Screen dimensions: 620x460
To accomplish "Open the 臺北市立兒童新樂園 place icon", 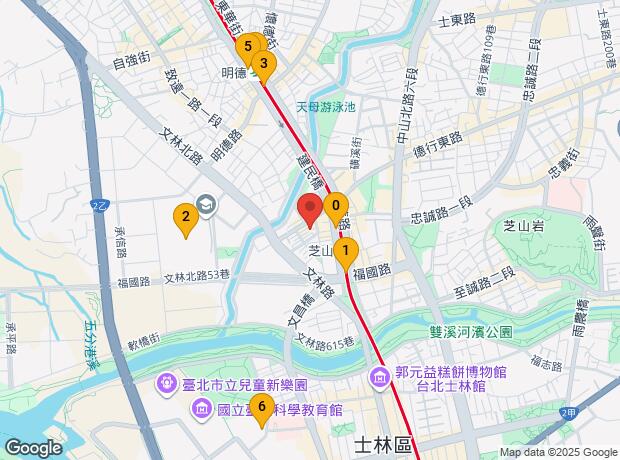I will tap(167, 384).
